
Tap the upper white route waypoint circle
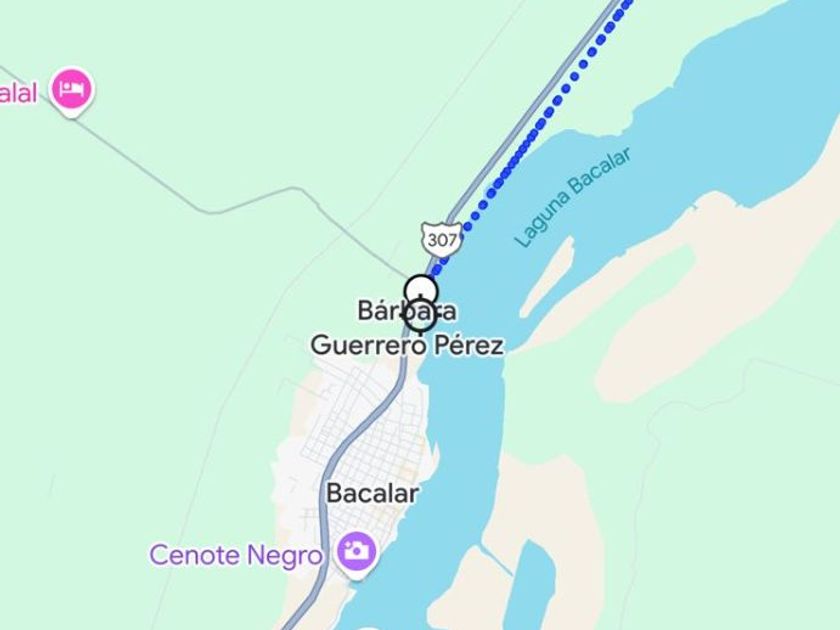pos(421,291)
